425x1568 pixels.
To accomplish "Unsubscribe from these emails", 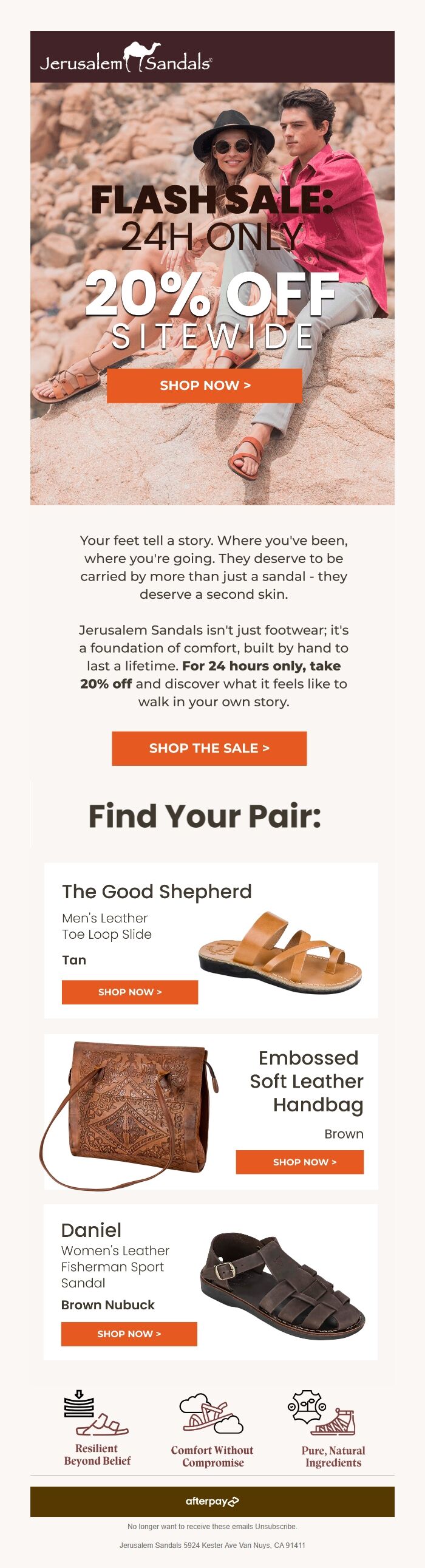I will [276, 1526].
